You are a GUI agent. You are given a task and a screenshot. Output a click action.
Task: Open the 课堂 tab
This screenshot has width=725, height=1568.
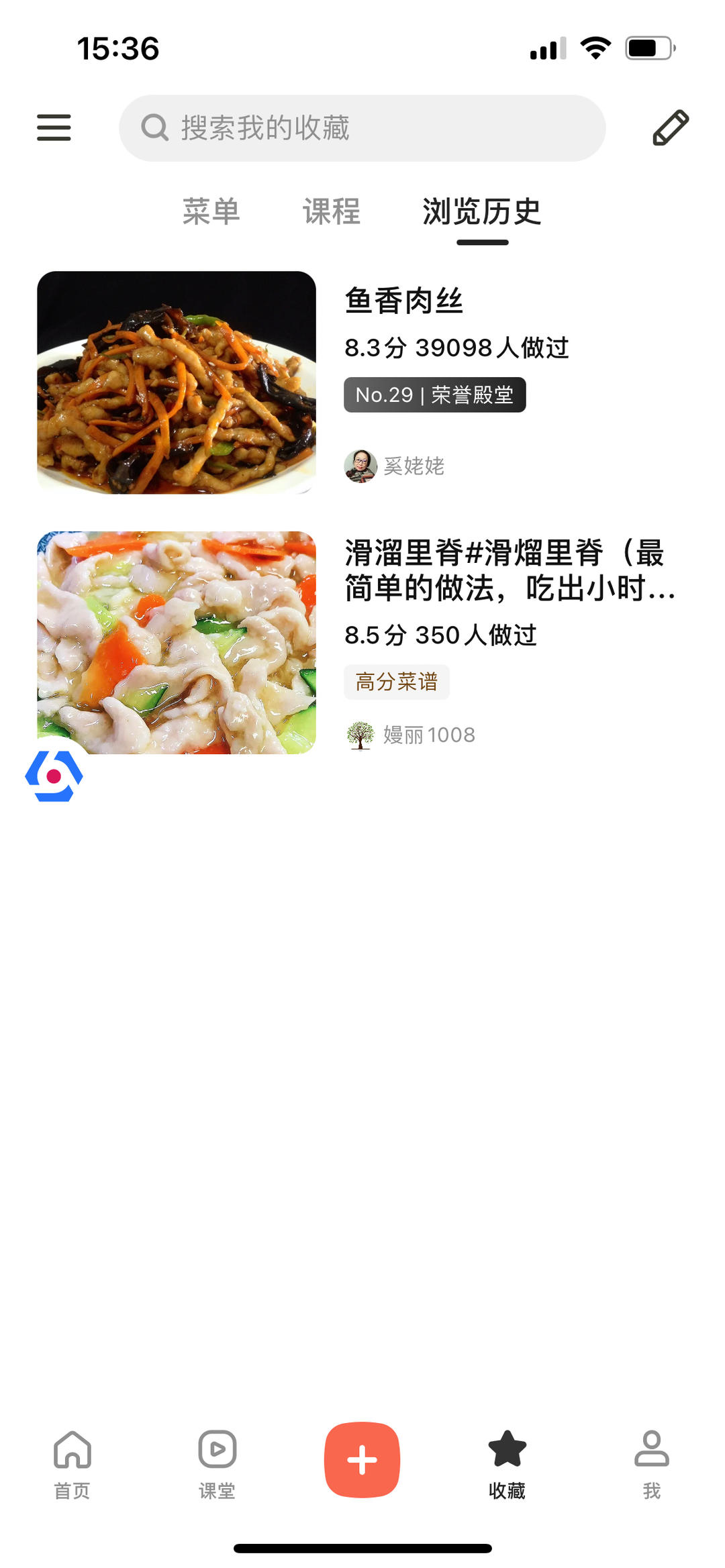pyautogui.click(x=217, y=1464)
